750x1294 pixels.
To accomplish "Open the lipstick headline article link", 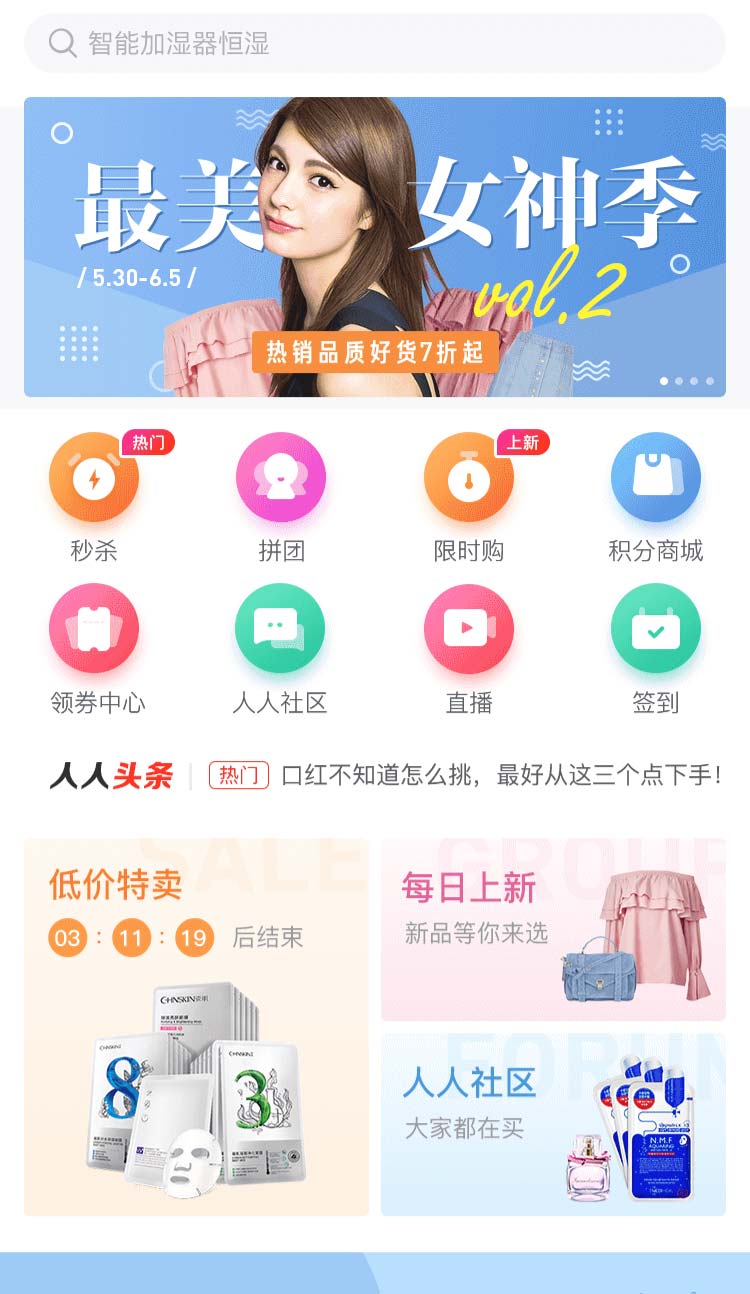I will [498, 773].
